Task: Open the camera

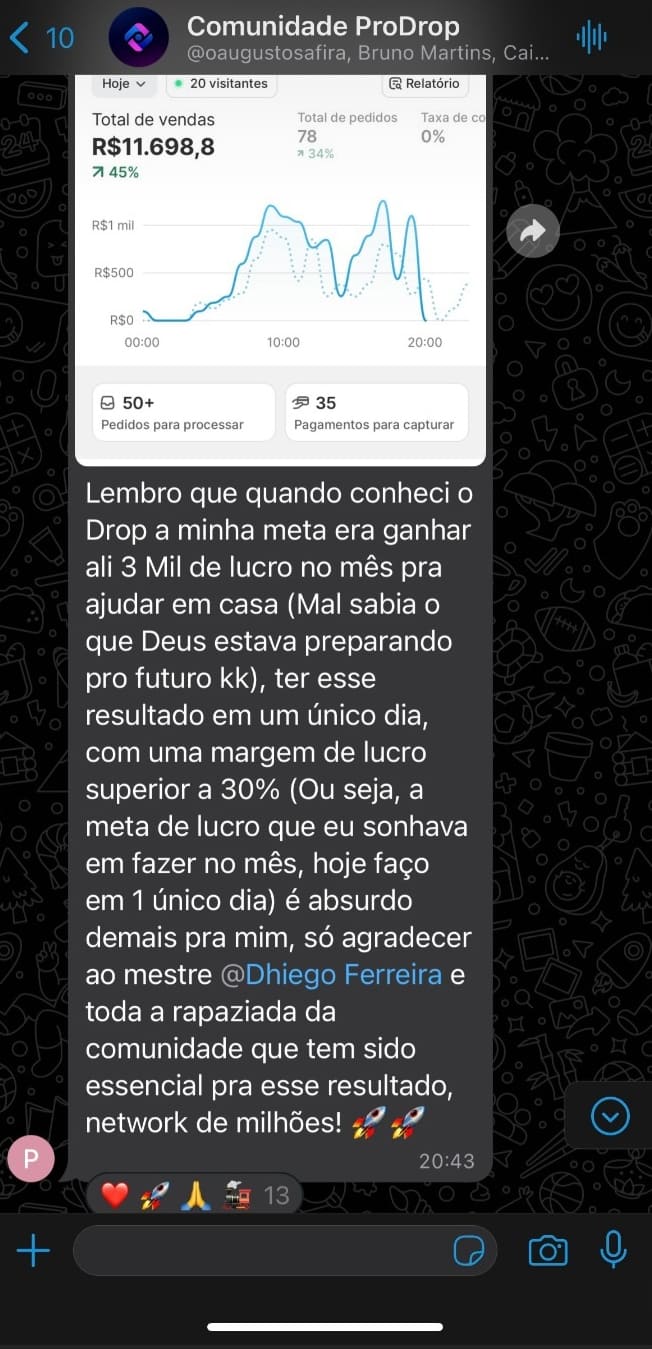Action: click(547, 1250)
